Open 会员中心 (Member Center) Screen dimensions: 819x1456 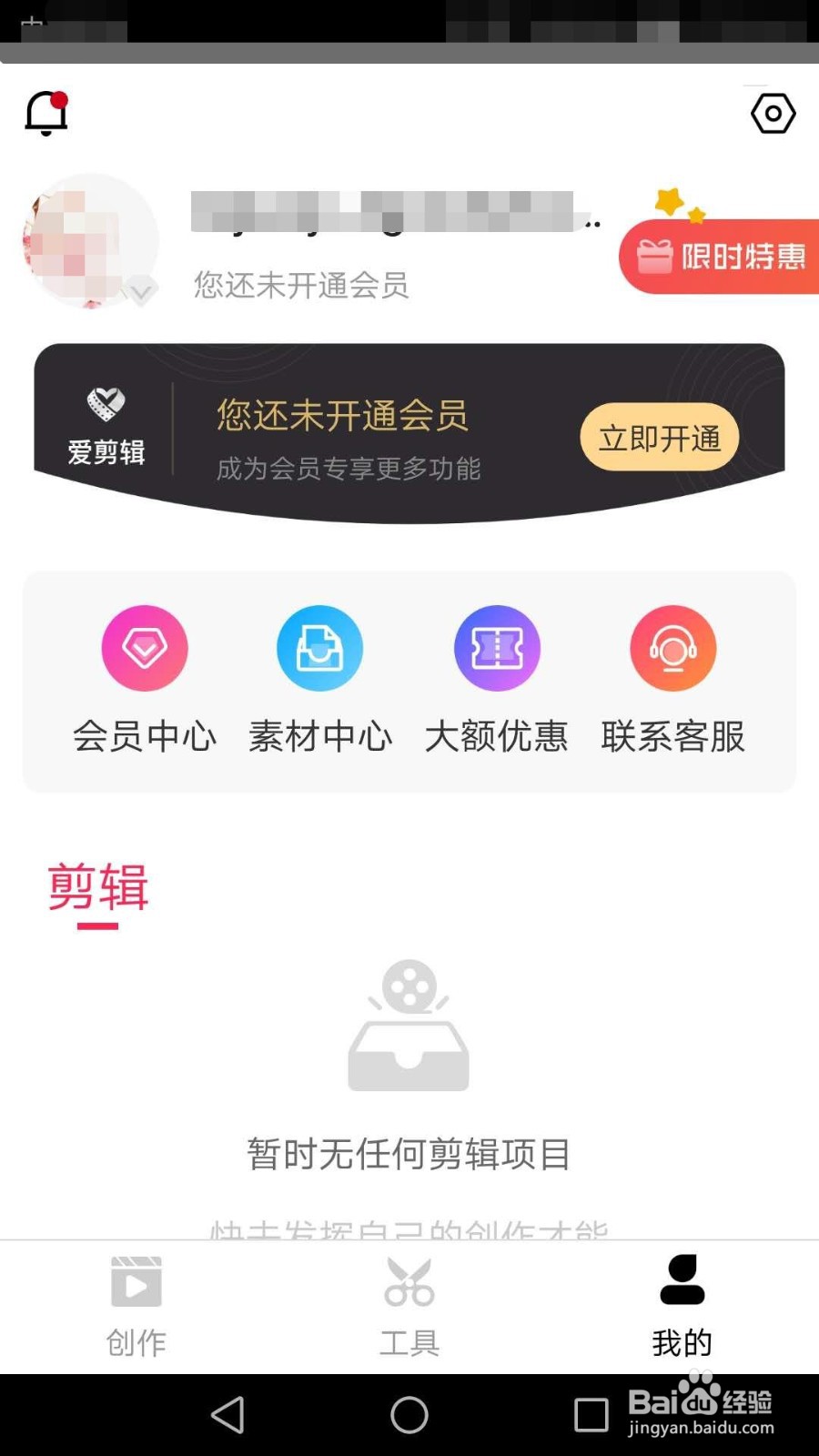click(x=145, y=678)
